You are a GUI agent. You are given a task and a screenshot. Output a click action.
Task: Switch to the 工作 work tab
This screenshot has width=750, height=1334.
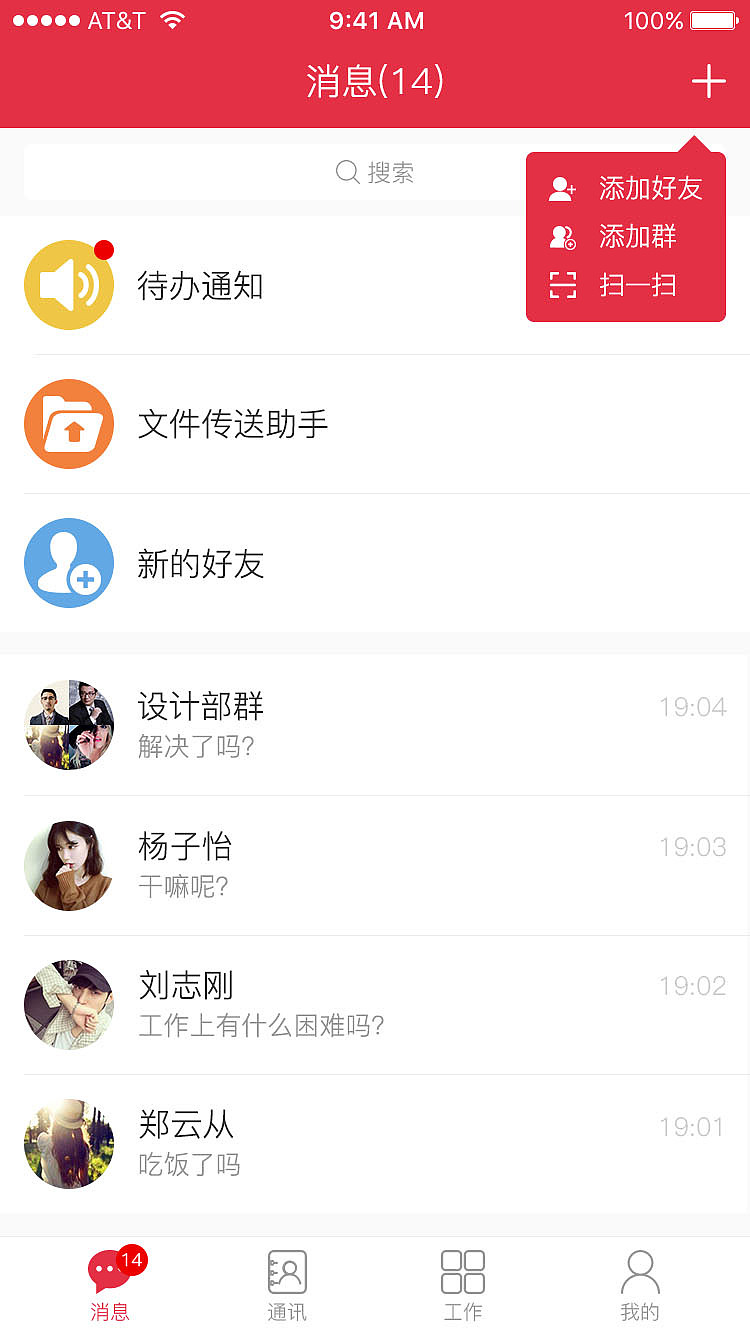462,1285
